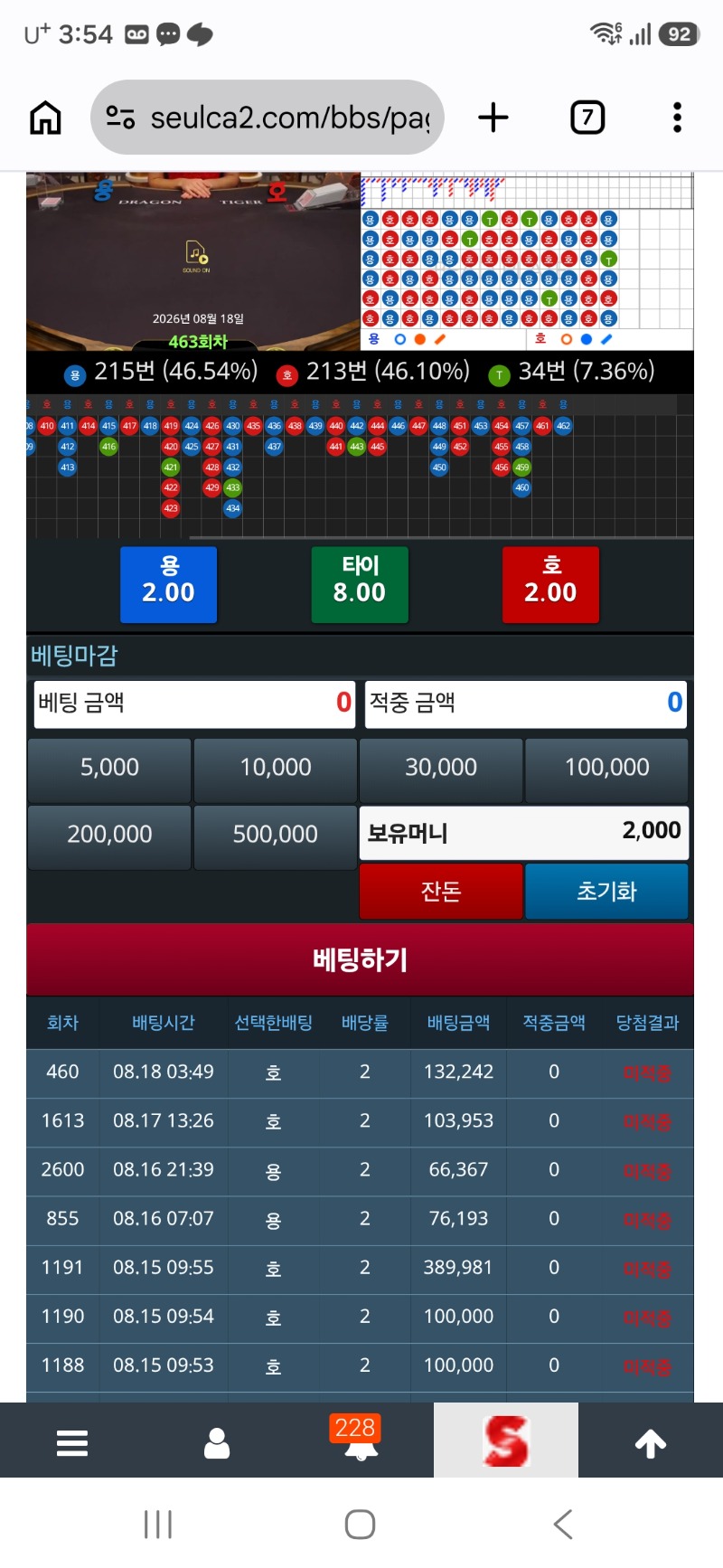This screenshot has width=723, height=1568.
Task: Tap the 베팅하기 submit button
Action: [360, 959]
